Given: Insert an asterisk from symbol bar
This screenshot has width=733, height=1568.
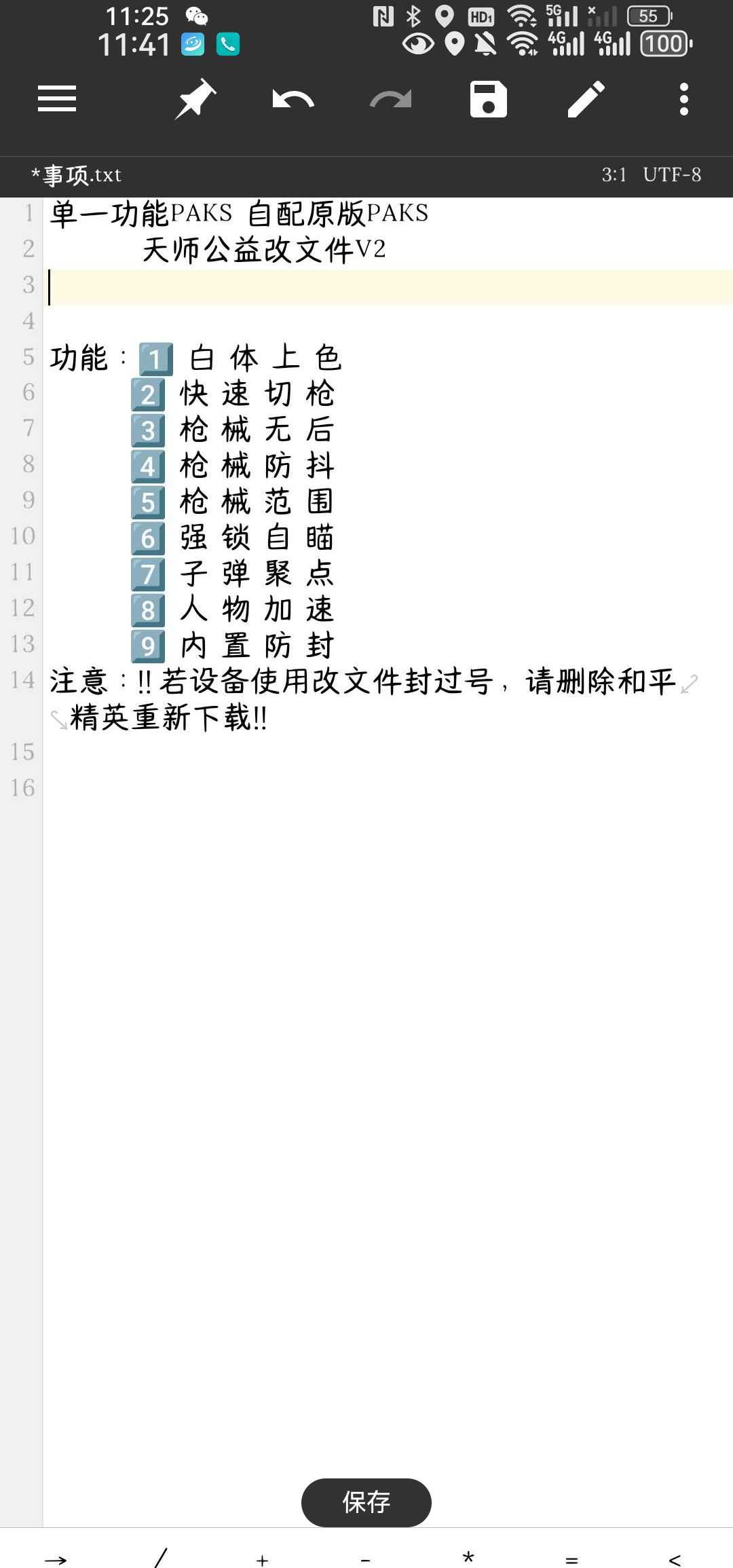Looking at the screenshot, I should pos(468,1557).
